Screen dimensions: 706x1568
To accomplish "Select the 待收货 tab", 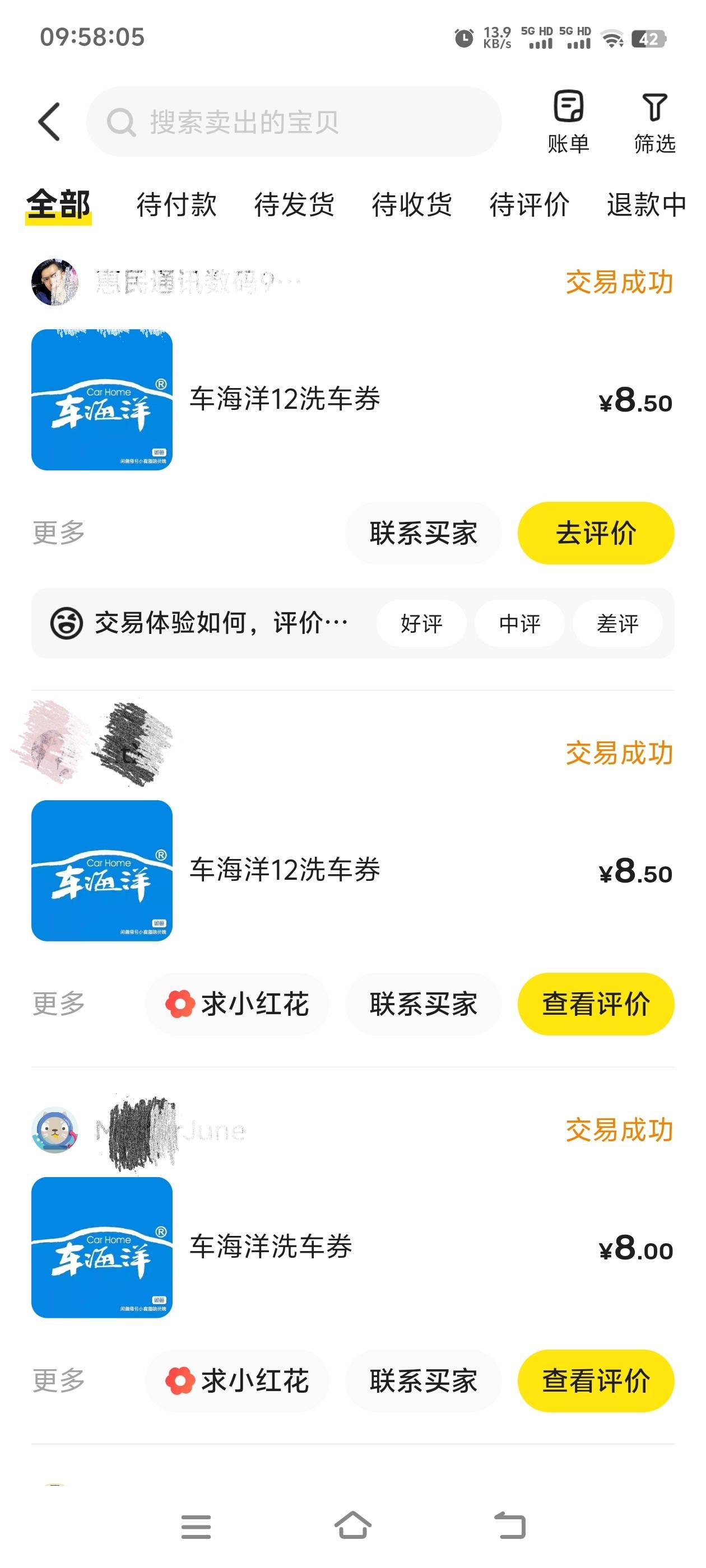I will click(x=412, y=204).
